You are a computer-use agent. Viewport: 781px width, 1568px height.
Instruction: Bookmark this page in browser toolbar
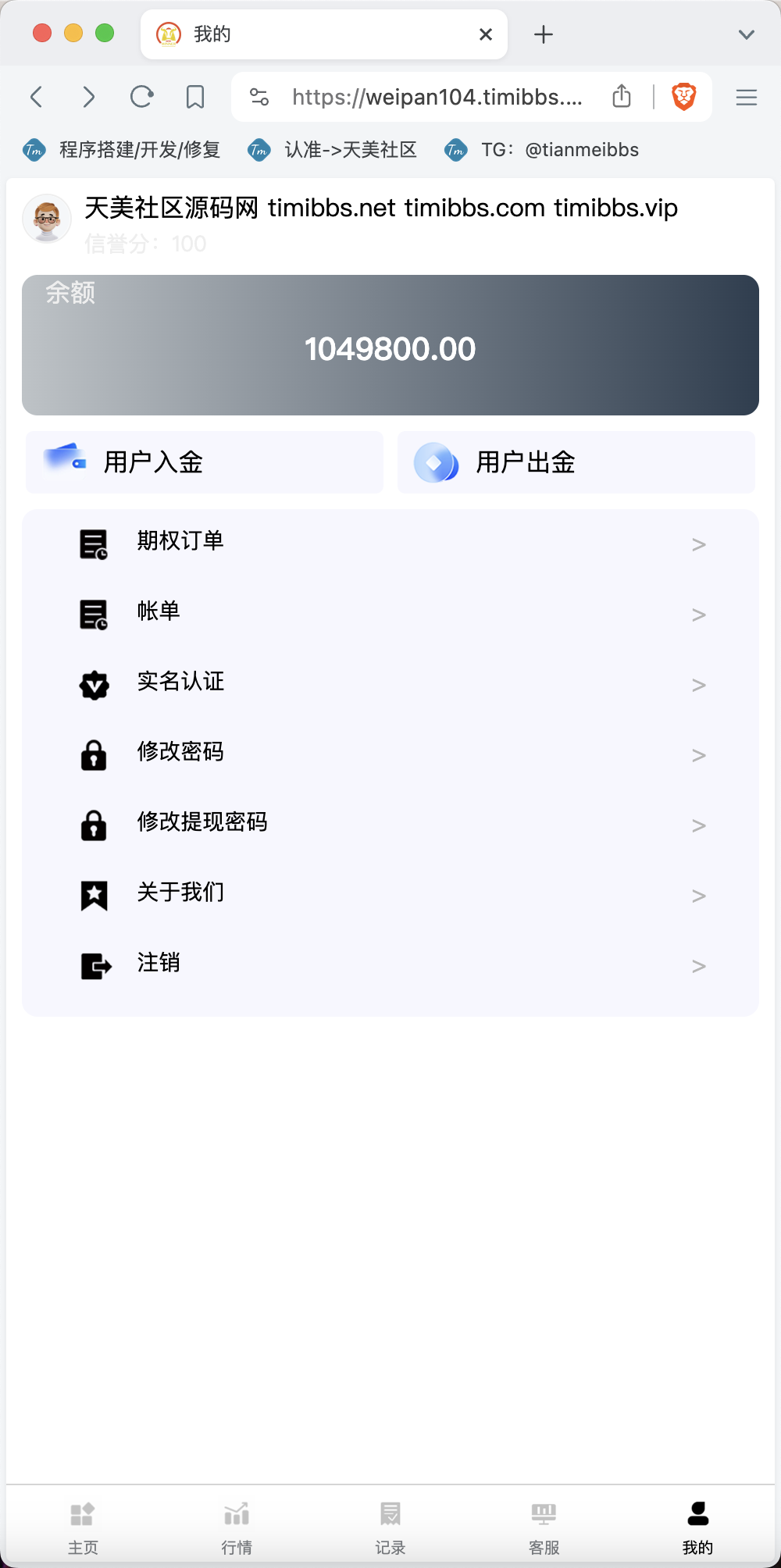[x=195, y=97]
